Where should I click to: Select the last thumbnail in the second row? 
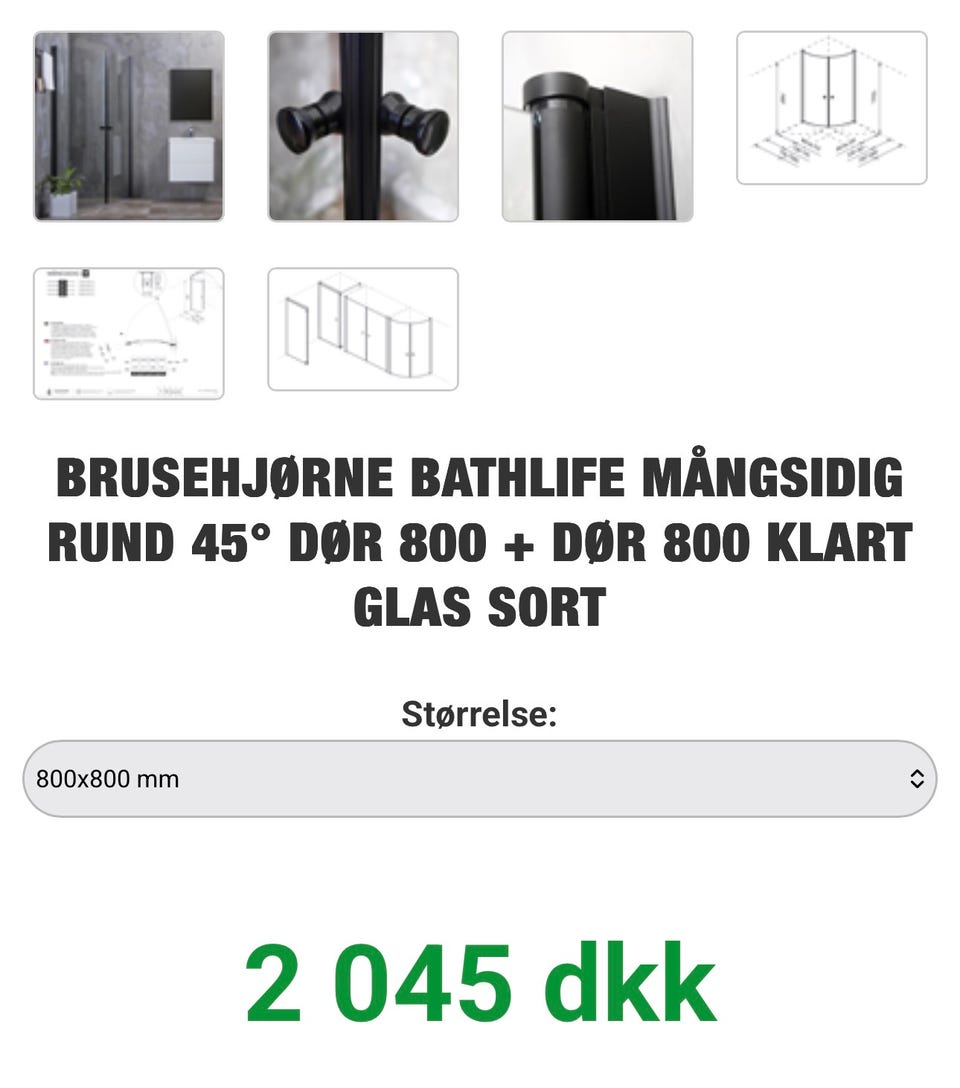pyautogui.click(x=363, y=330)
